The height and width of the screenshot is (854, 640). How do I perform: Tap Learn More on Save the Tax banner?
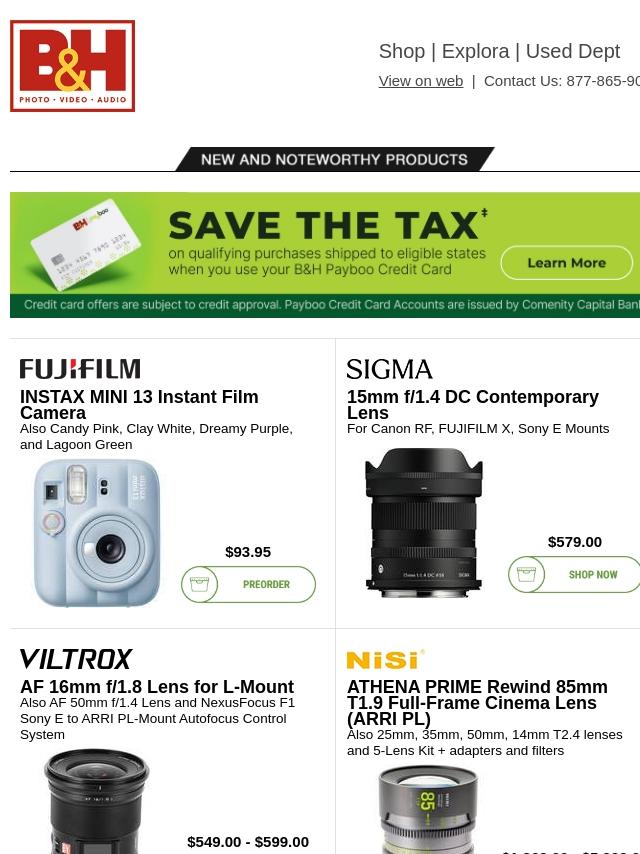[566, 263]
